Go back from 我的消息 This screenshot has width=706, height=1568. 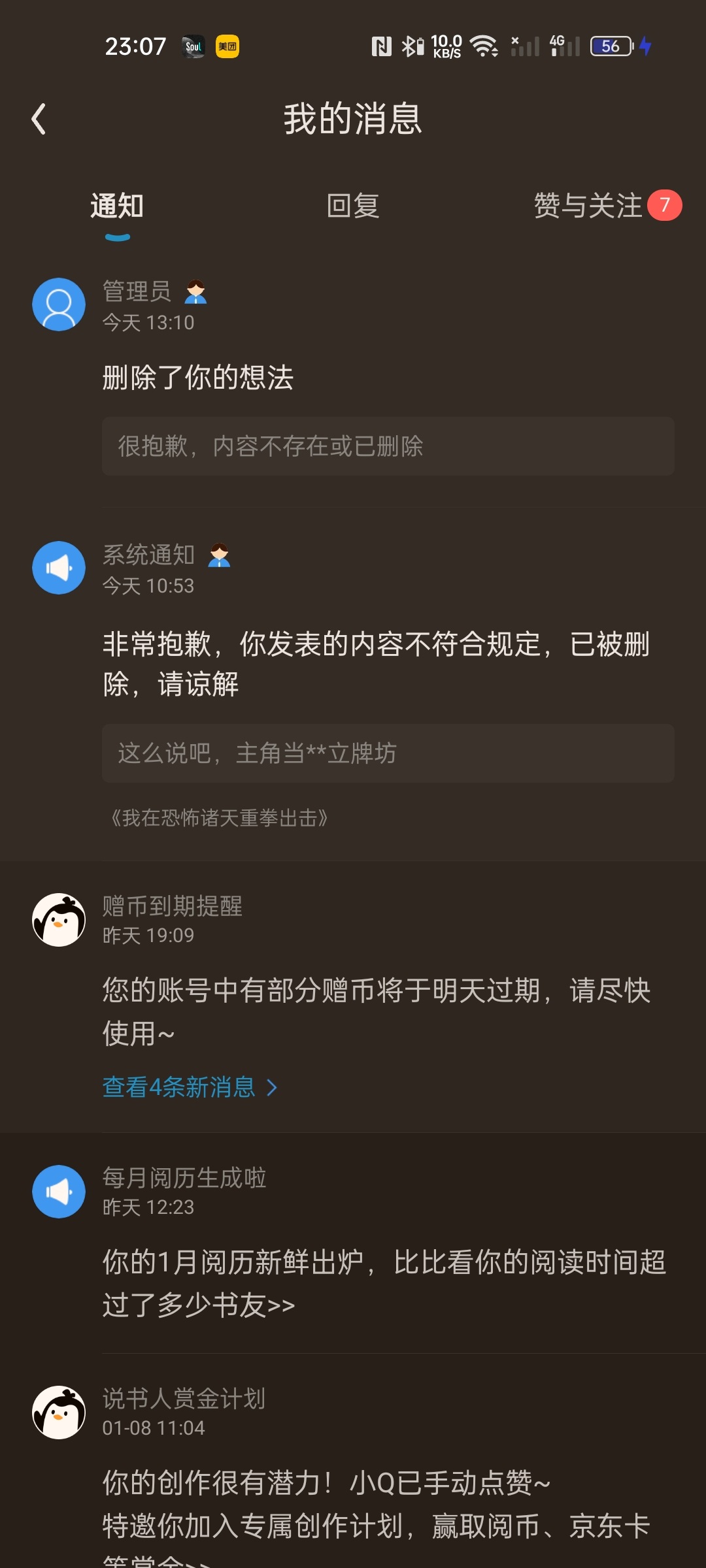39,119
